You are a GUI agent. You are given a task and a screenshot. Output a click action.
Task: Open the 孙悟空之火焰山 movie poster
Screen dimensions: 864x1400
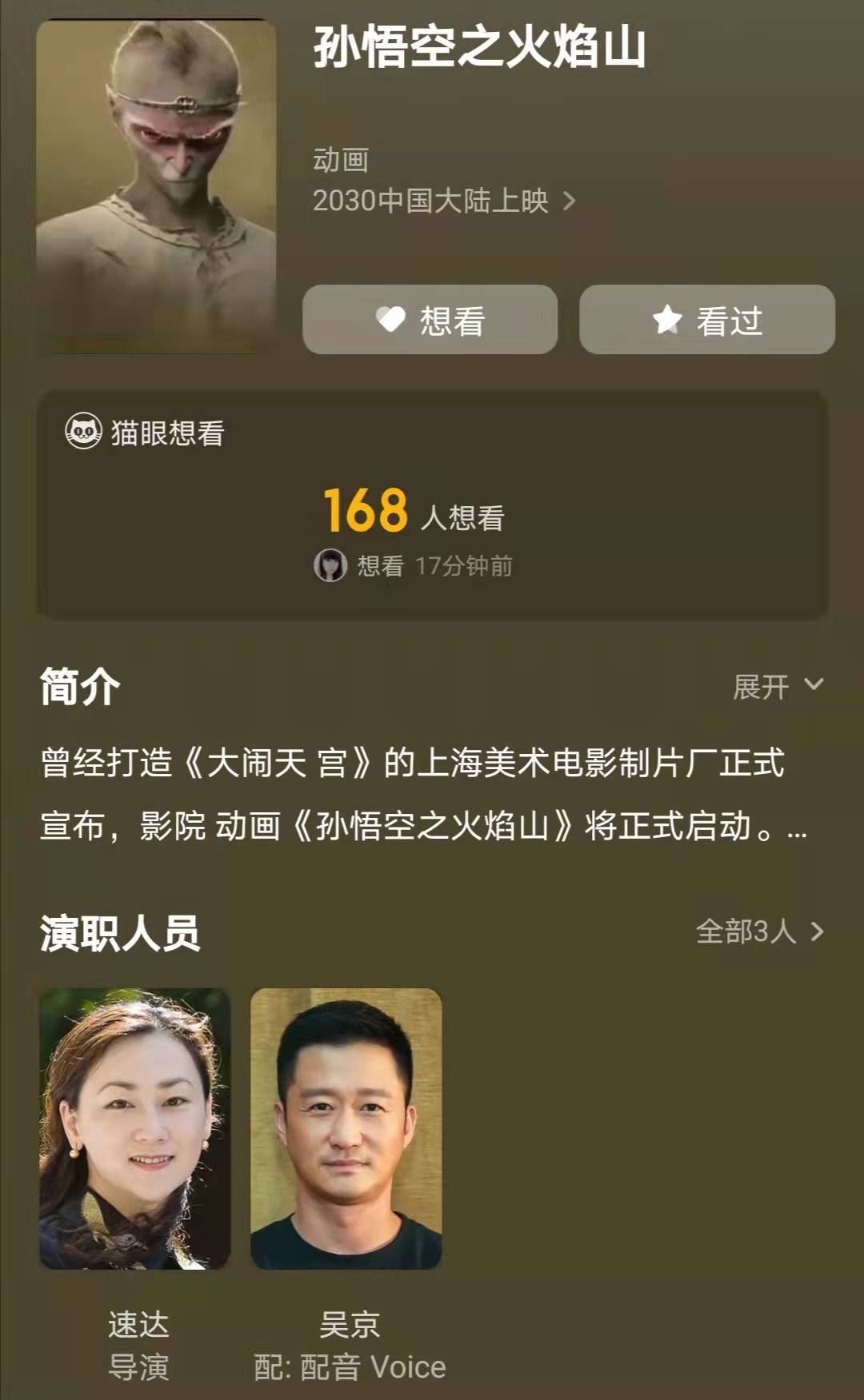coord(156,187)
